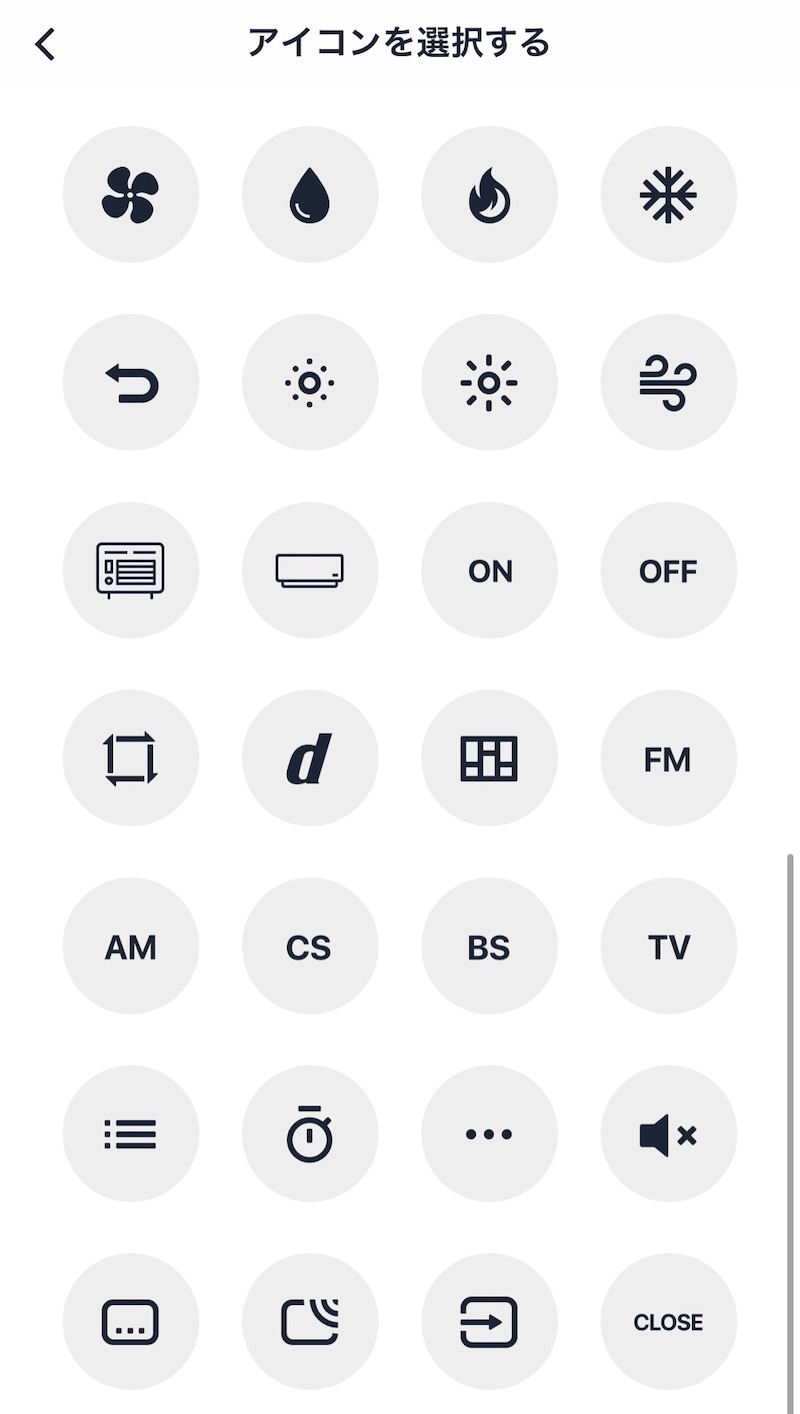
Task: Pick the mute speaker icon
Action: pos(669,1134)
